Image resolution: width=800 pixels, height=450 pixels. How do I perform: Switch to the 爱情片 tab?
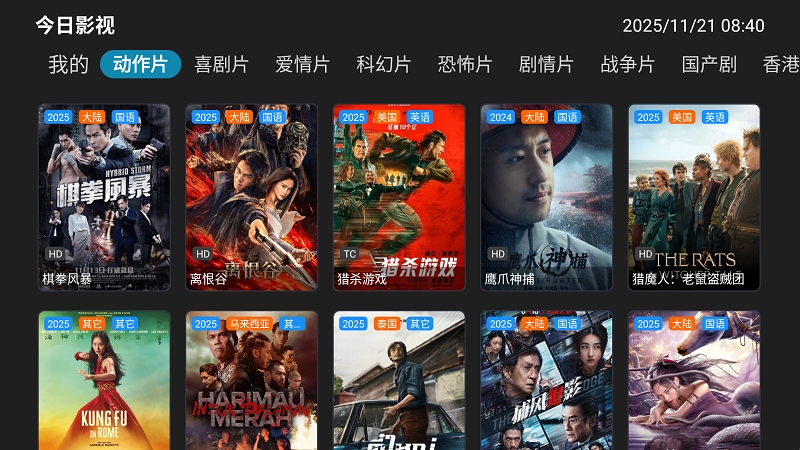tap(302, 65)
